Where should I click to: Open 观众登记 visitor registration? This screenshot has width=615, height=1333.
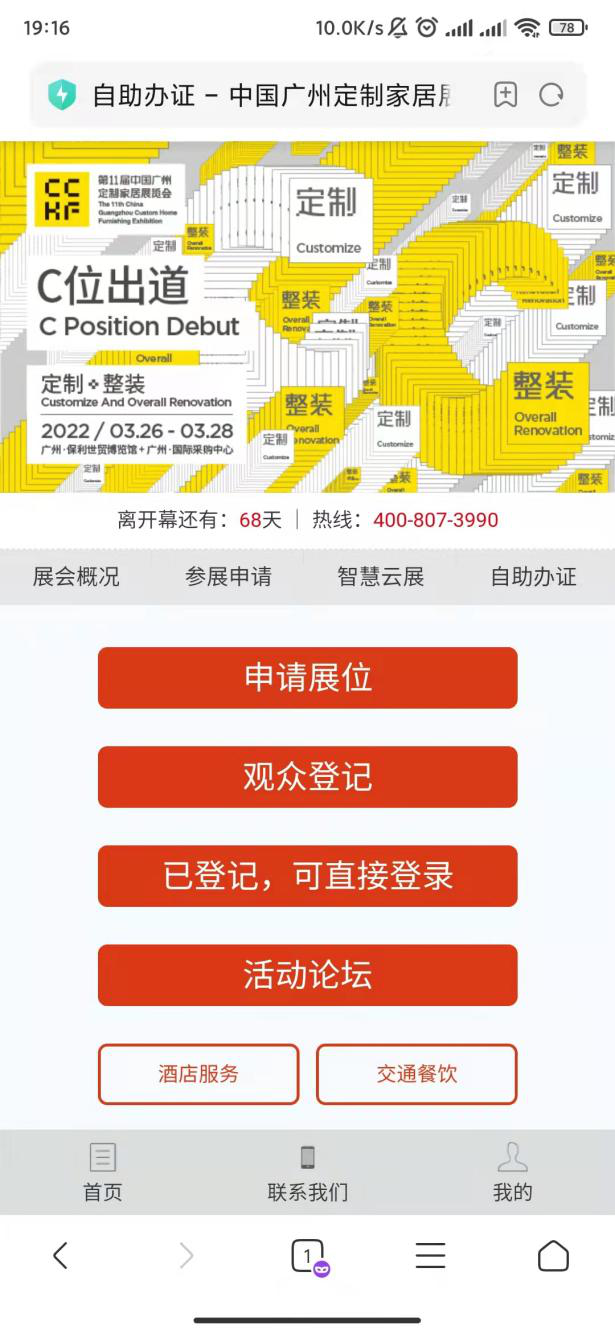point(307,777)
